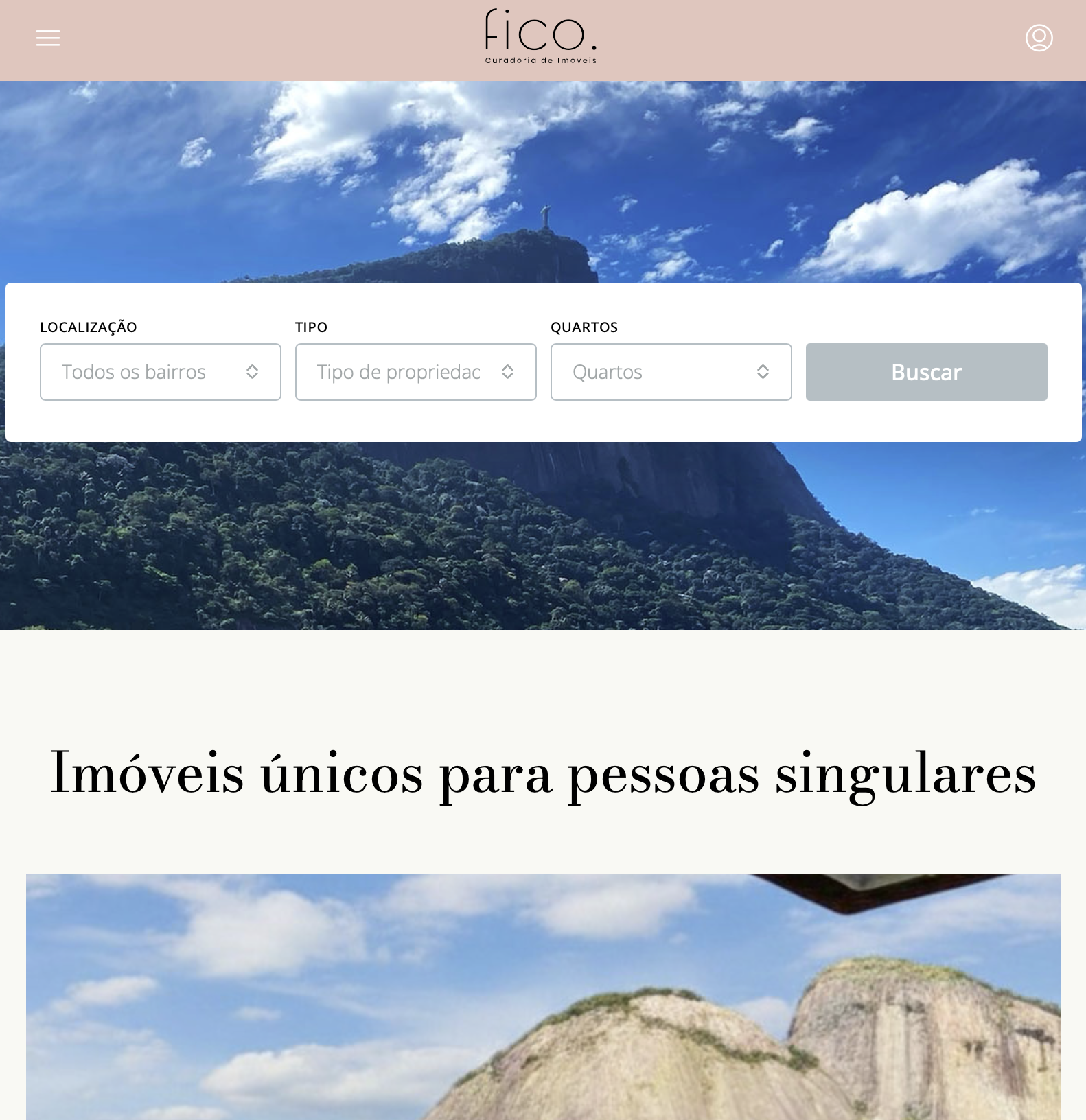1086x1120 pixels.
Task: Select number of Quartos
Action: tap(671, 372)
